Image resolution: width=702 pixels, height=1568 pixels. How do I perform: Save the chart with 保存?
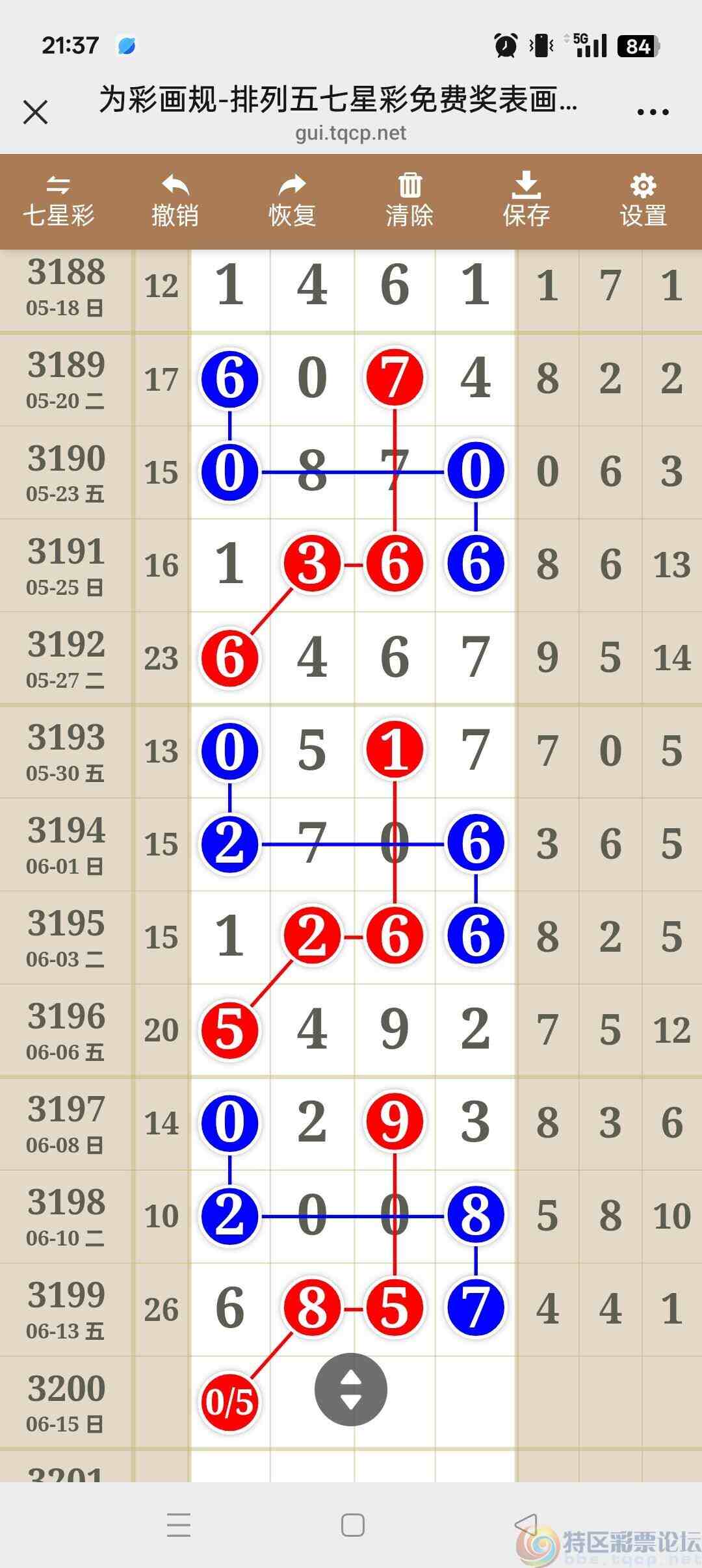(526, 202)
